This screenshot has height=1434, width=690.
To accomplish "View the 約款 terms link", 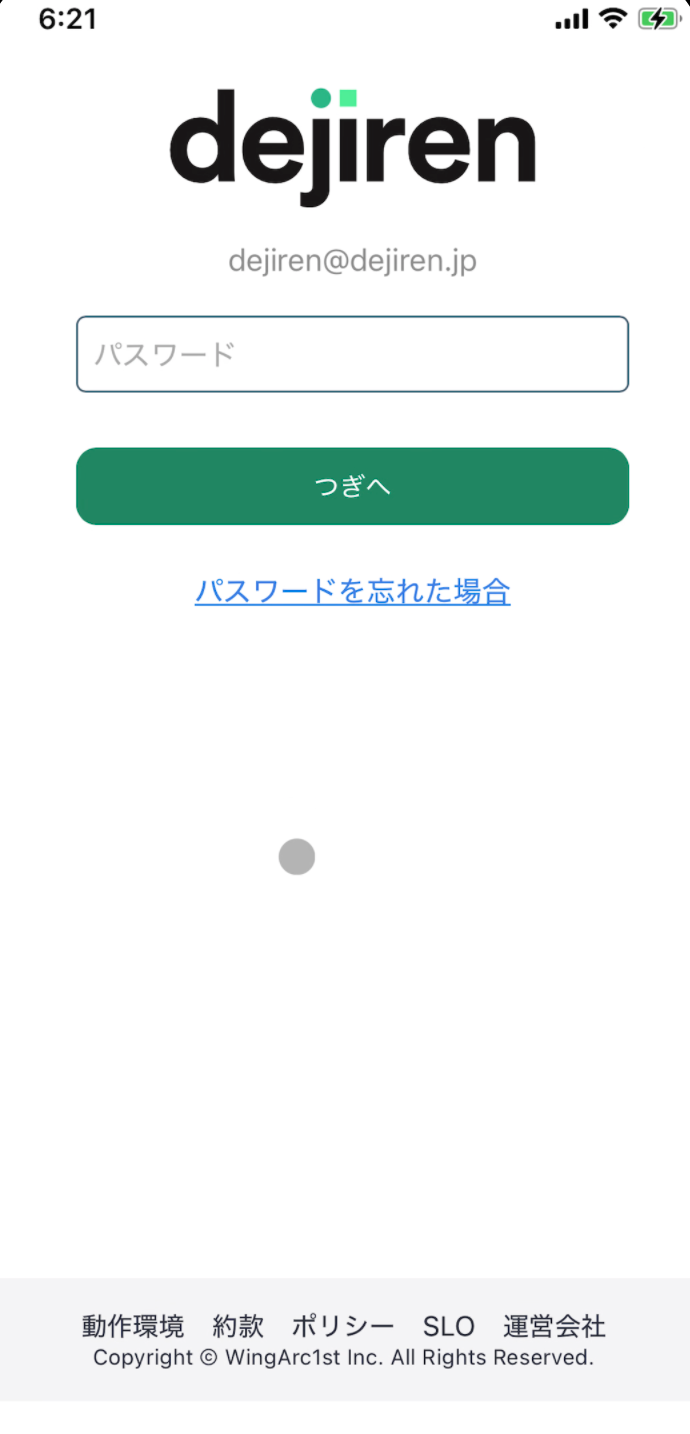I will (238, 1326).
